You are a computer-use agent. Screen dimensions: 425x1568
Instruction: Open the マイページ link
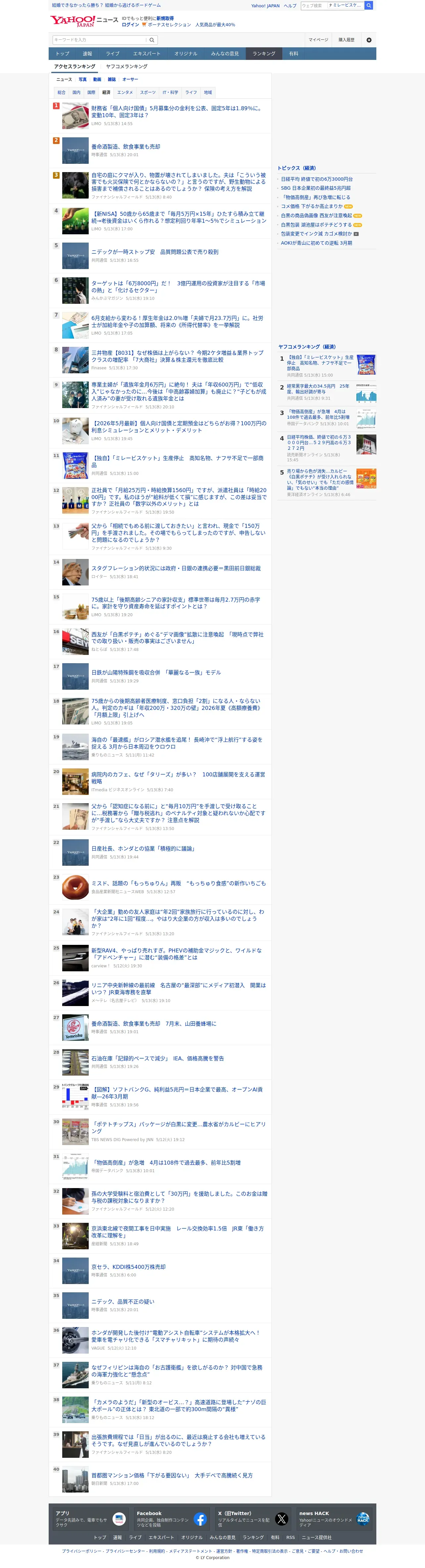pyautogui.click(x=318, y=40)
